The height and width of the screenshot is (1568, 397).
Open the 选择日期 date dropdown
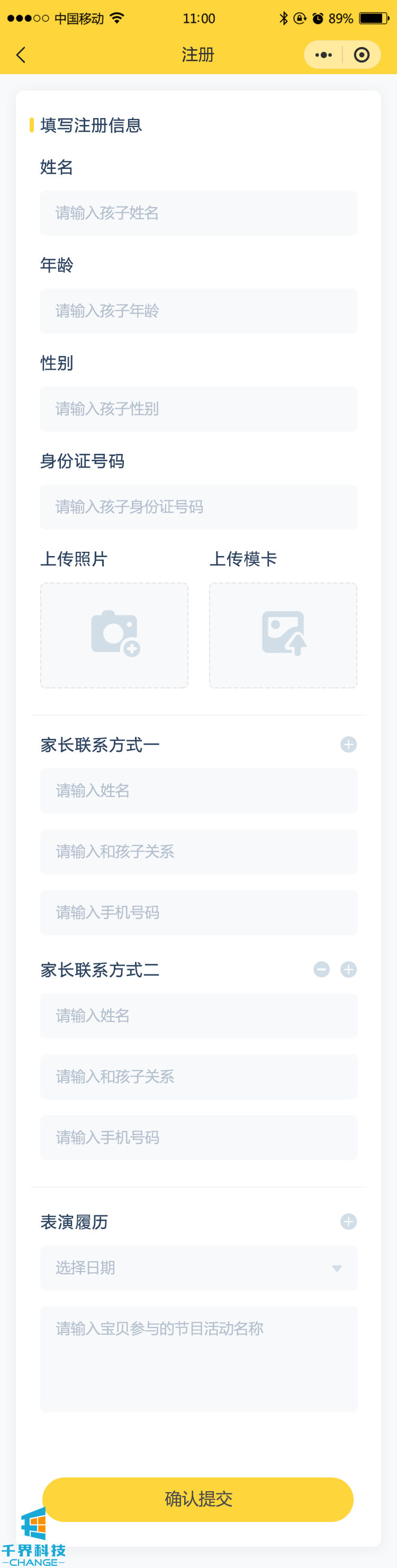pyautogui.click(x=198, y=1268)
